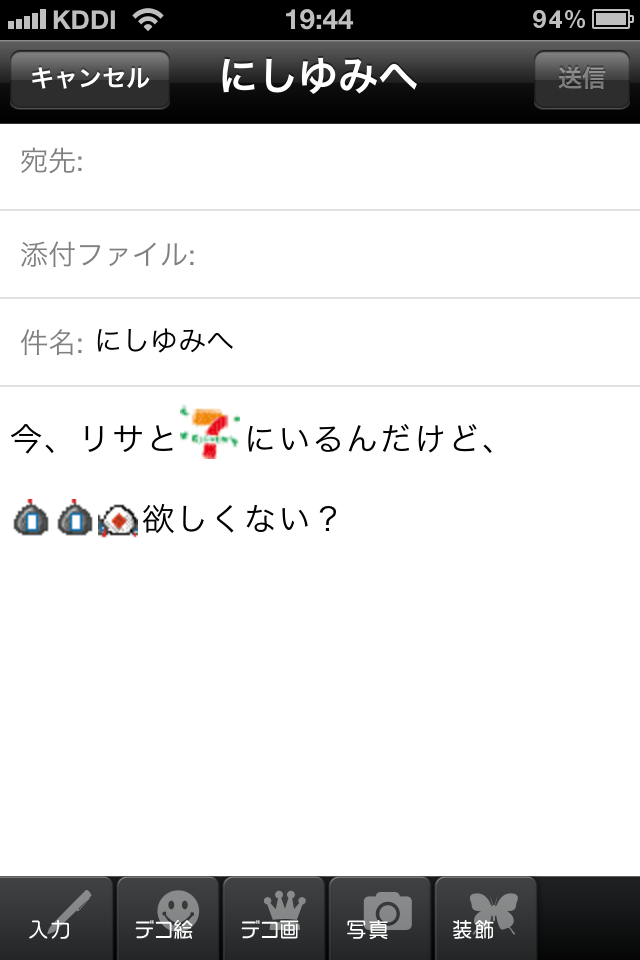
Task: Open the 装飾 decoration options
Action: click(484, 918)
